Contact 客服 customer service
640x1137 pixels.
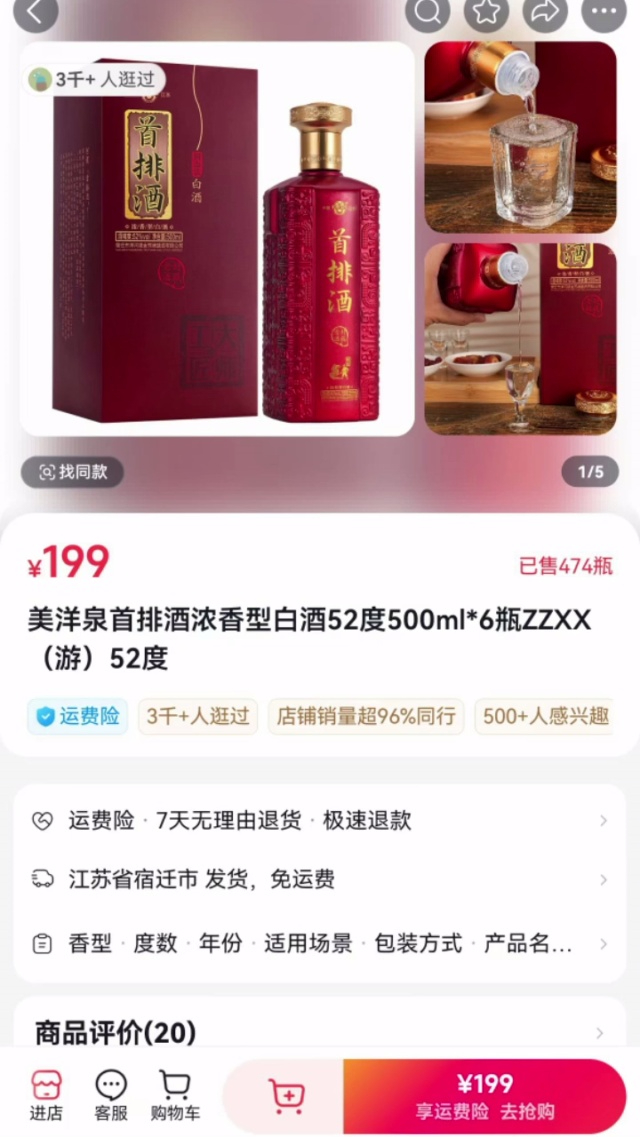(111, 1095)
